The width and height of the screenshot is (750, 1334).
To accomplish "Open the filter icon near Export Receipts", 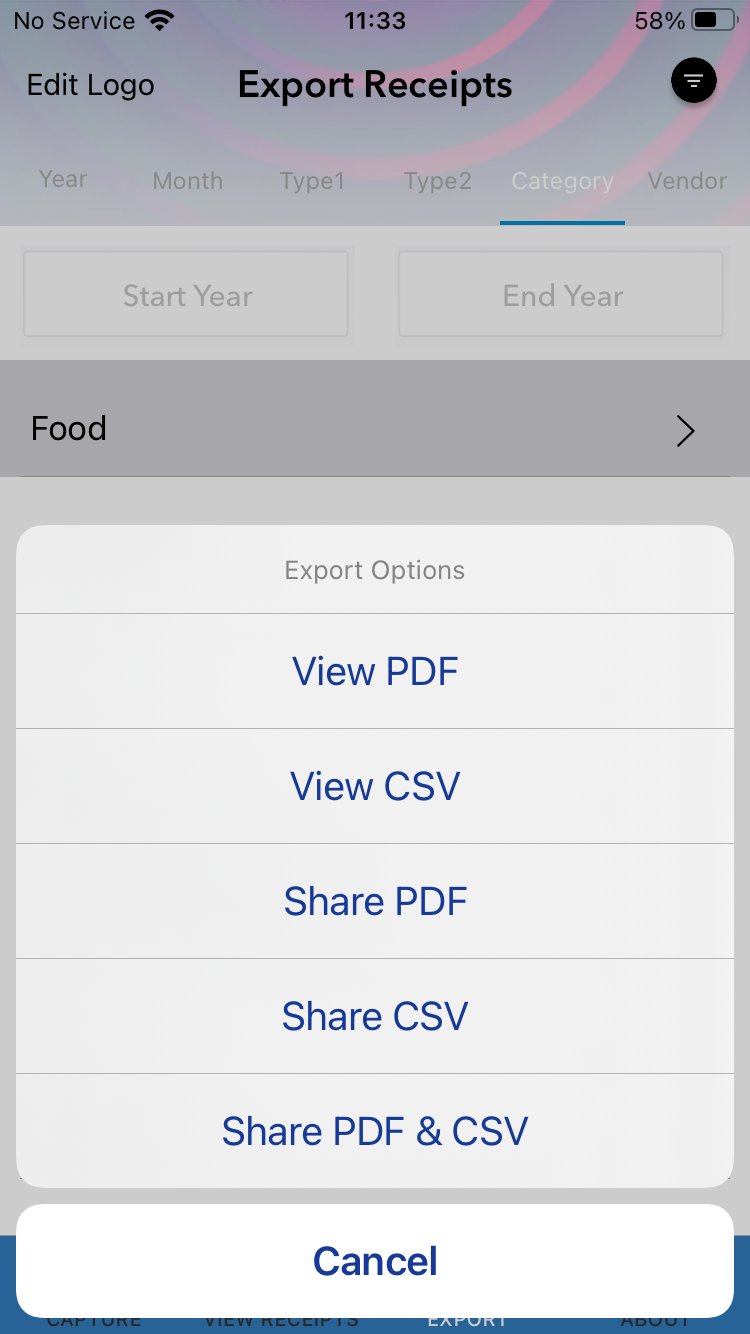I will (694, 81).
